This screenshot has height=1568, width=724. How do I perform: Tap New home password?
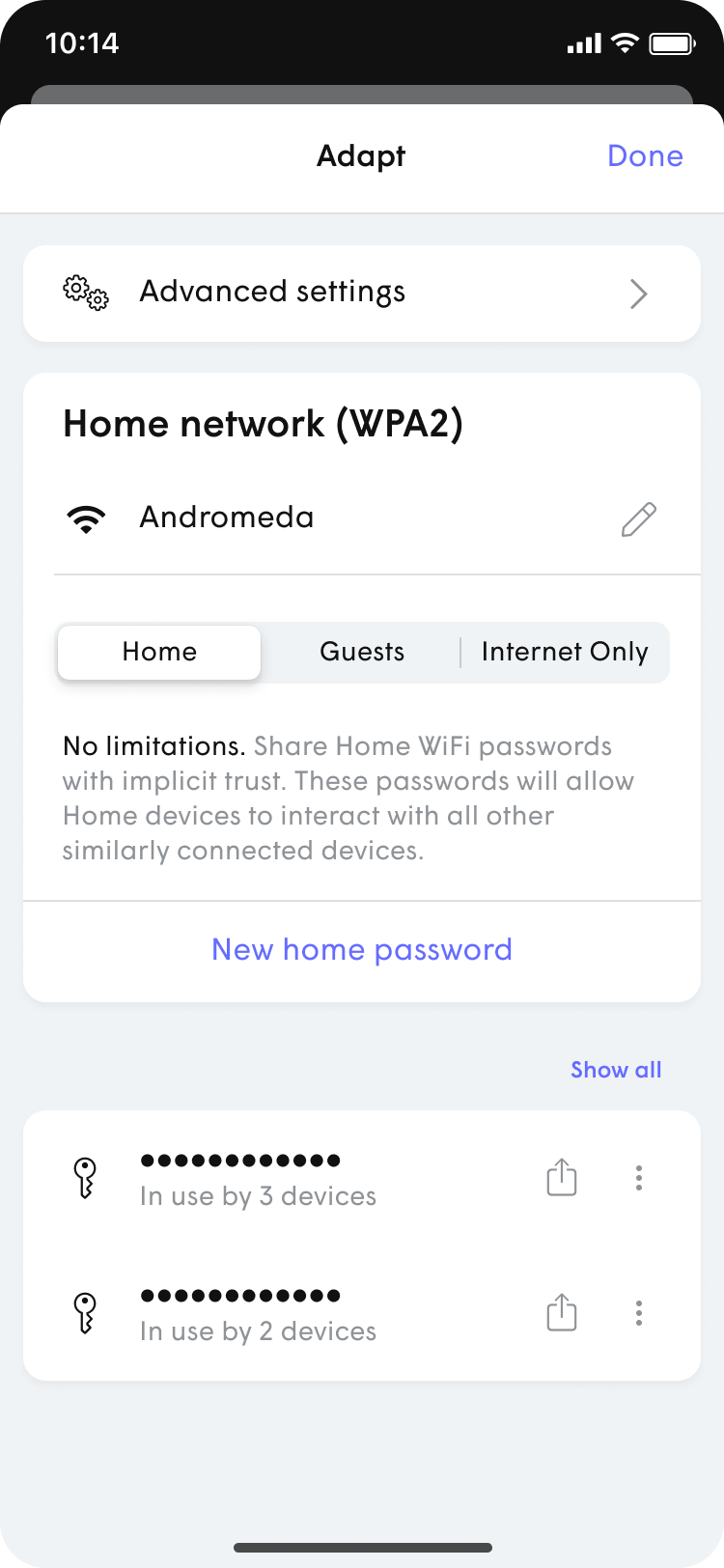click(x=362, y=949)
